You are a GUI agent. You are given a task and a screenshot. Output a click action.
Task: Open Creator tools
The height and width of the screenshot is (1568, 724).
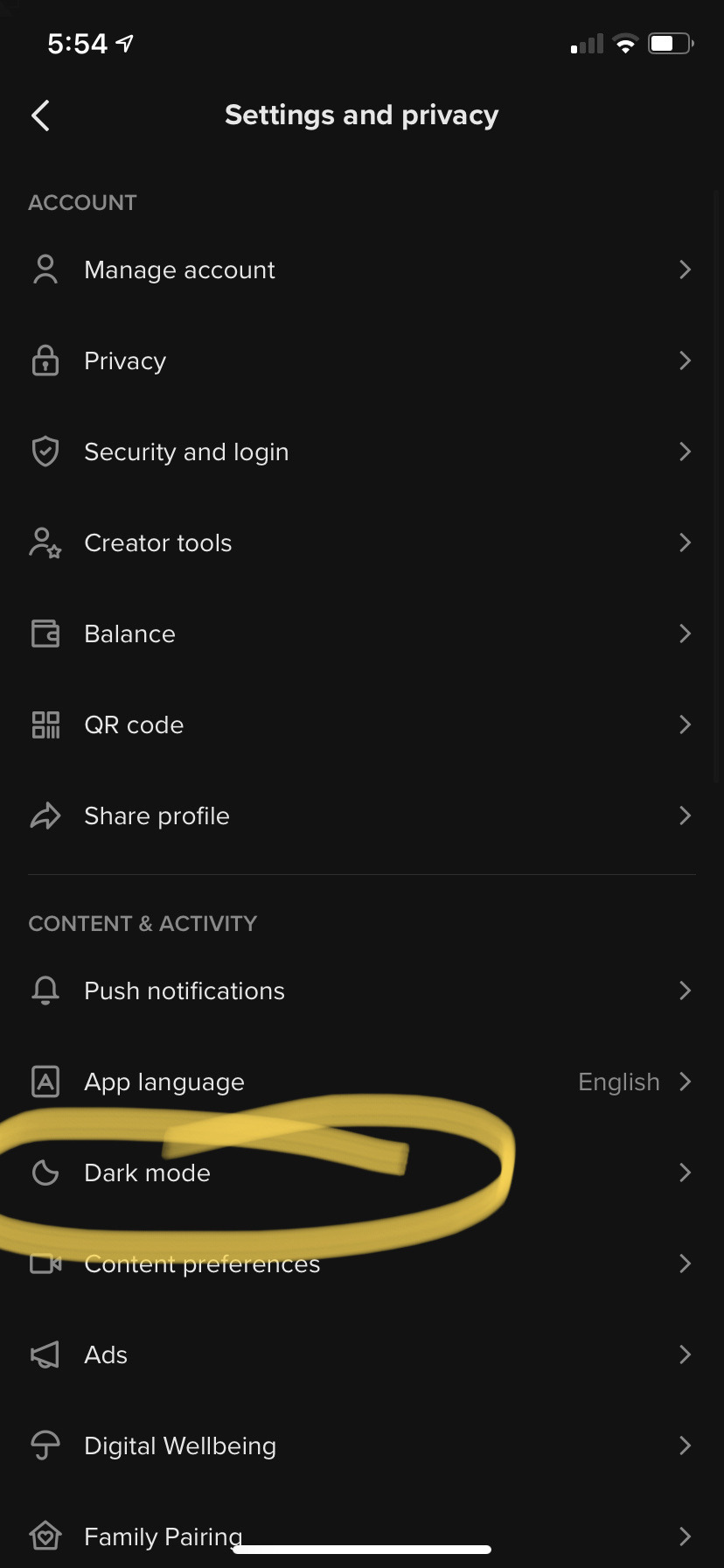click(158, 543)
